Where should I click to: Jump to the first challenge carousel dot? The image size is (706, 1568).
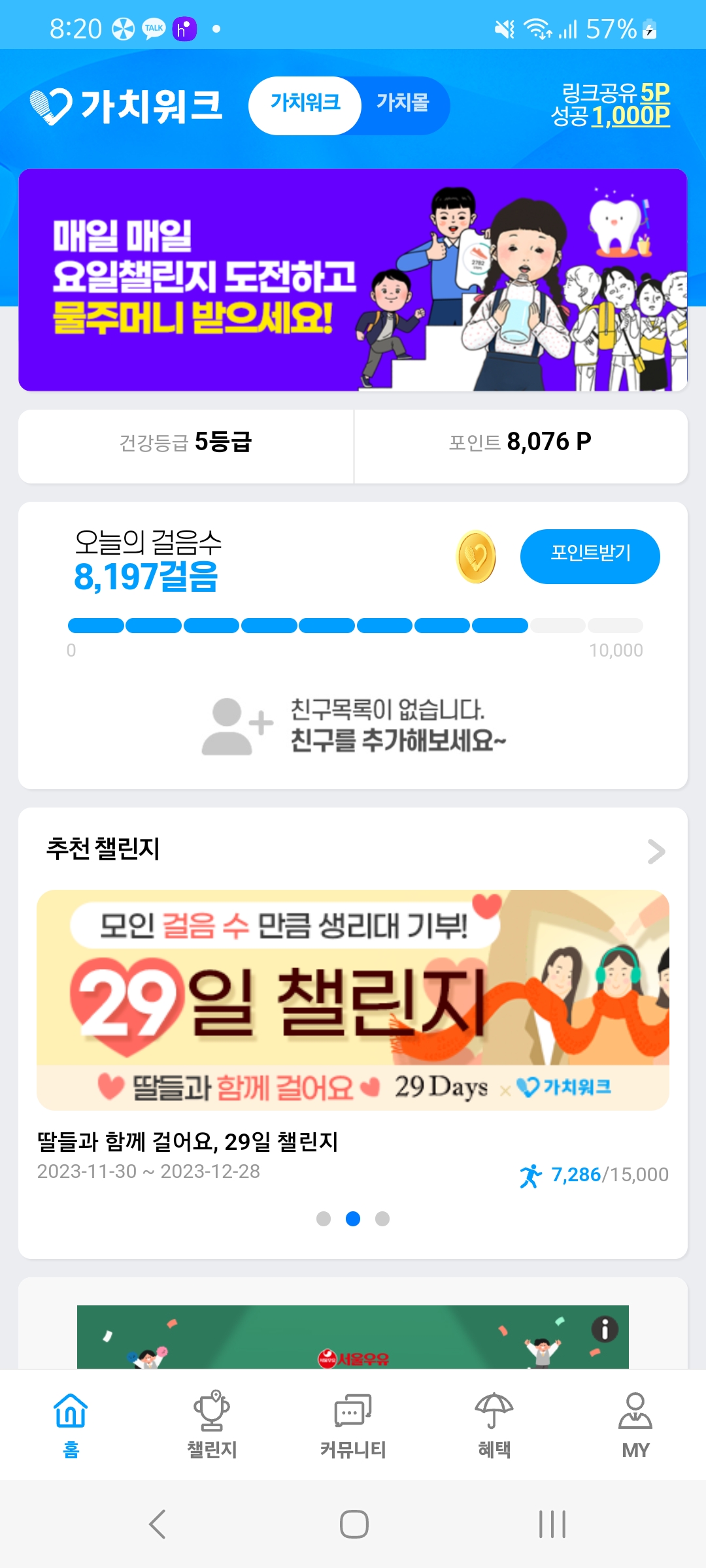coord(324,1218)
